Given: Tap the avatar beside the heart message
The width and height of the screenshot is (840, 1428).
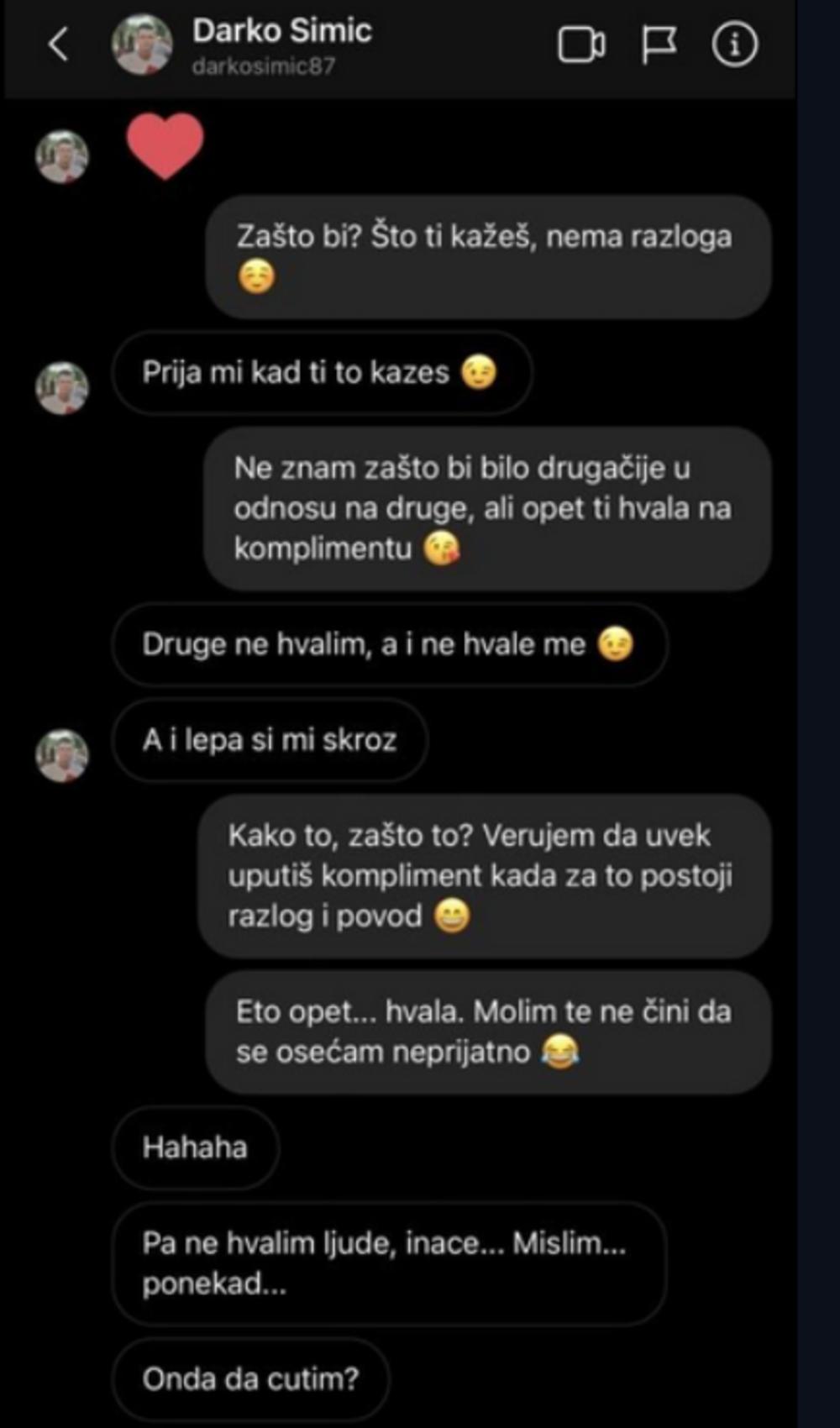Looking at the screenshot, I should [62, 156].
